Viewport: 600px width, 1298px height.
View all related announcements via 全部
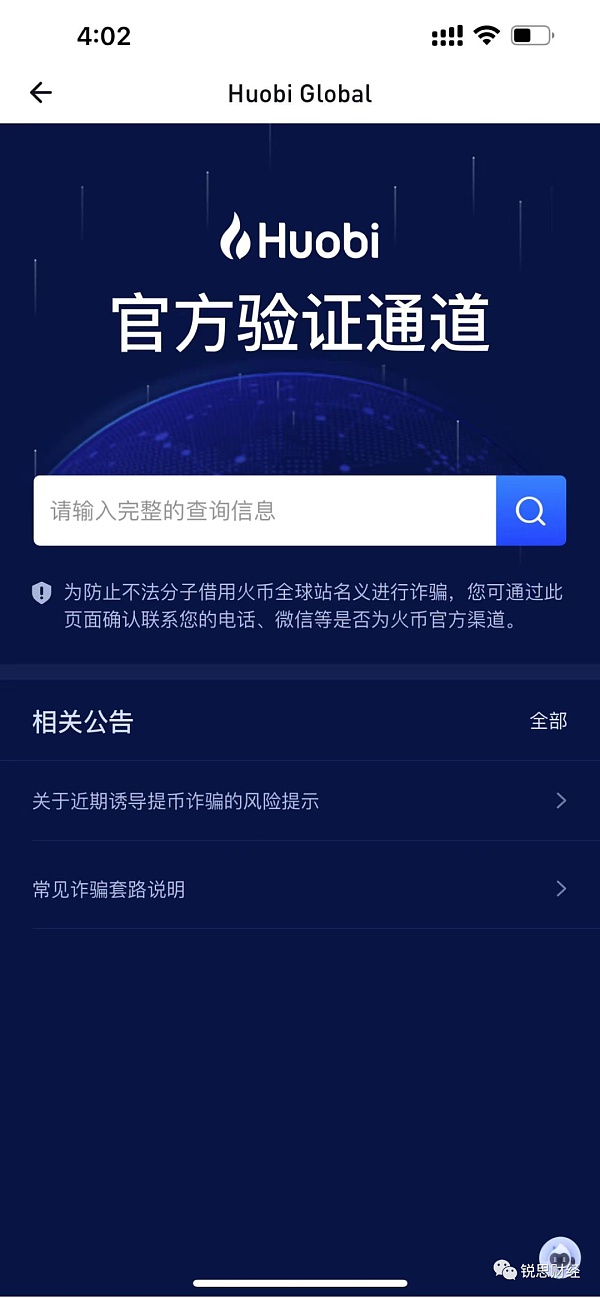pos(548,721)
